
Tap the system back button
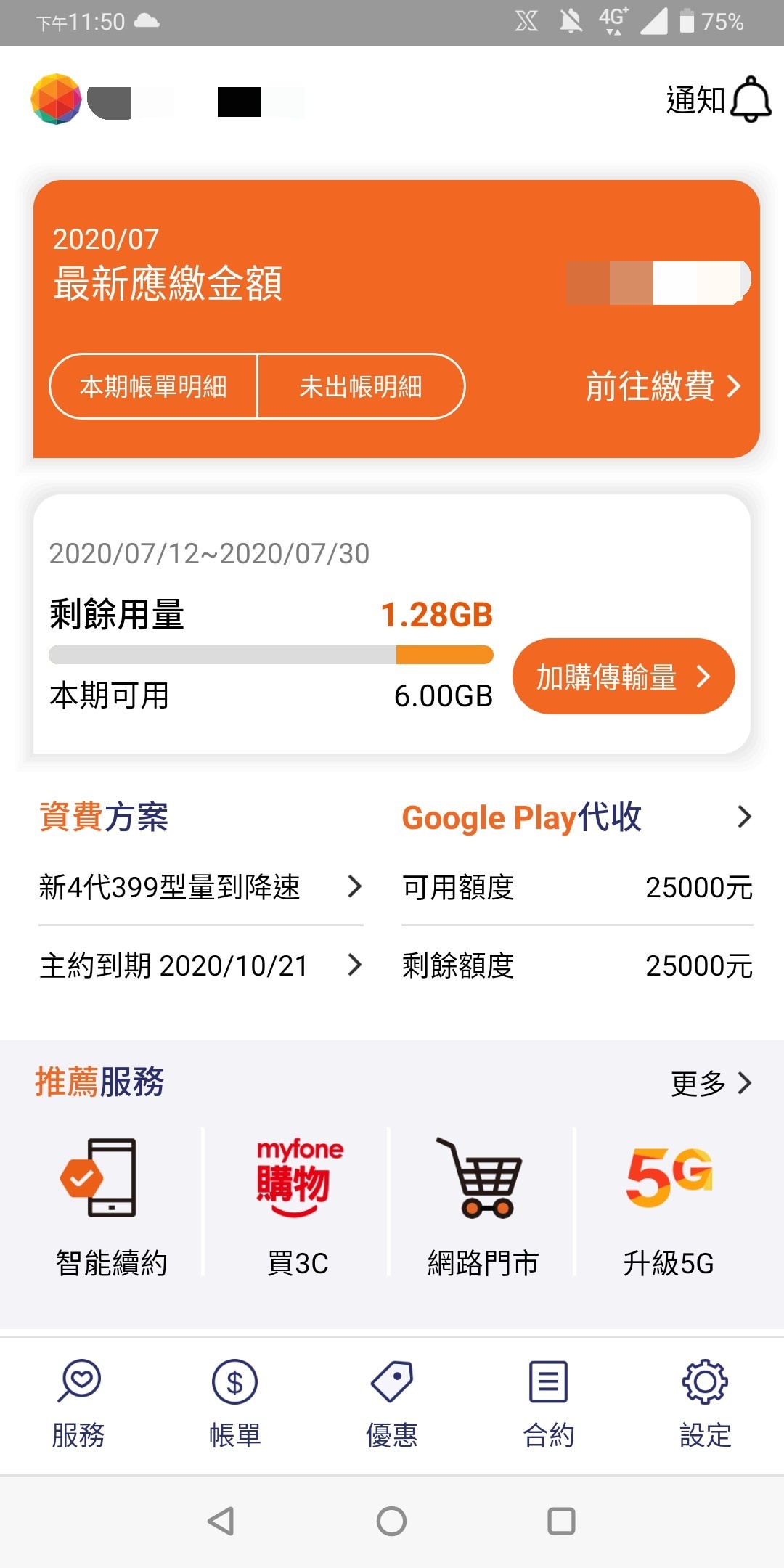point(221,1521)
